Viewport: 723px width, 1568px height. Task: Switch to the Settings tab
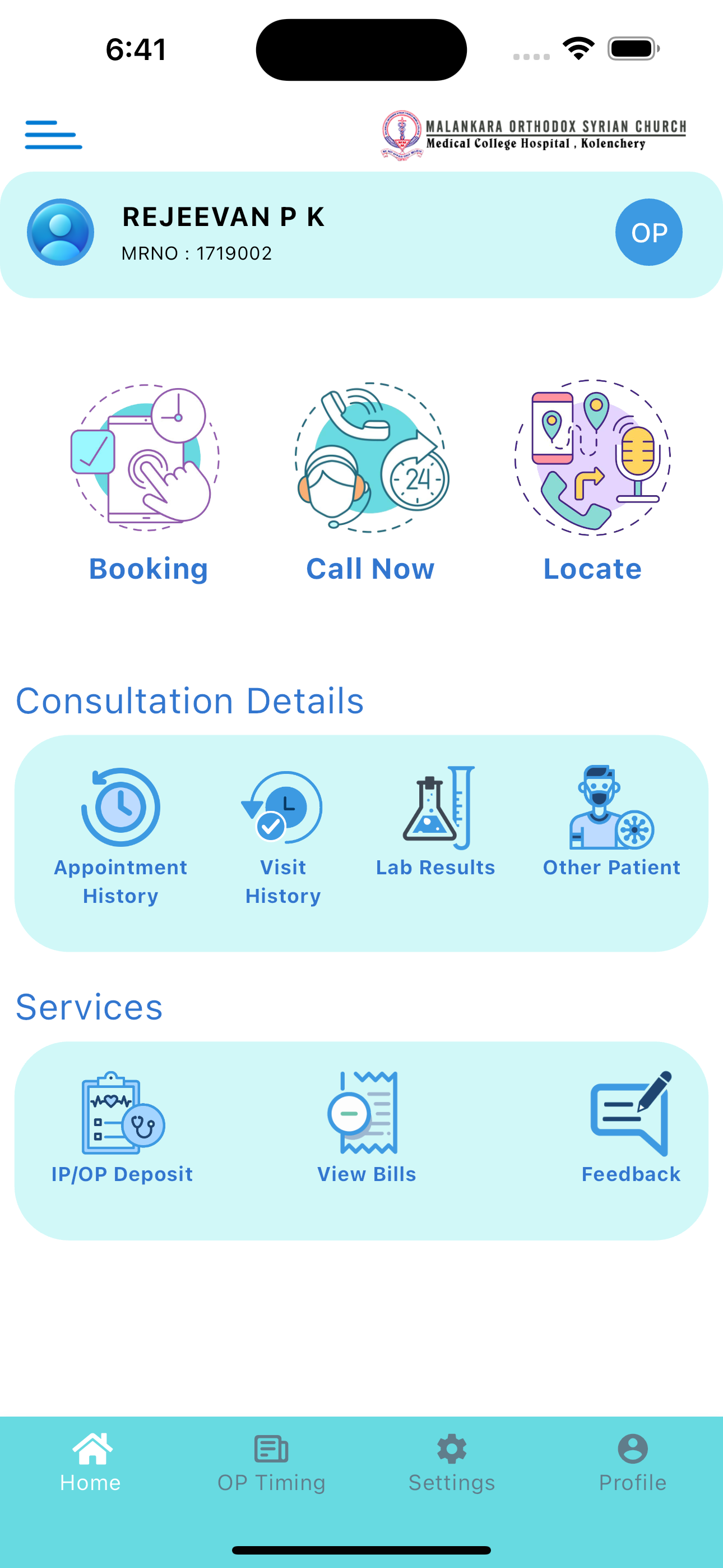[452, 1461]
